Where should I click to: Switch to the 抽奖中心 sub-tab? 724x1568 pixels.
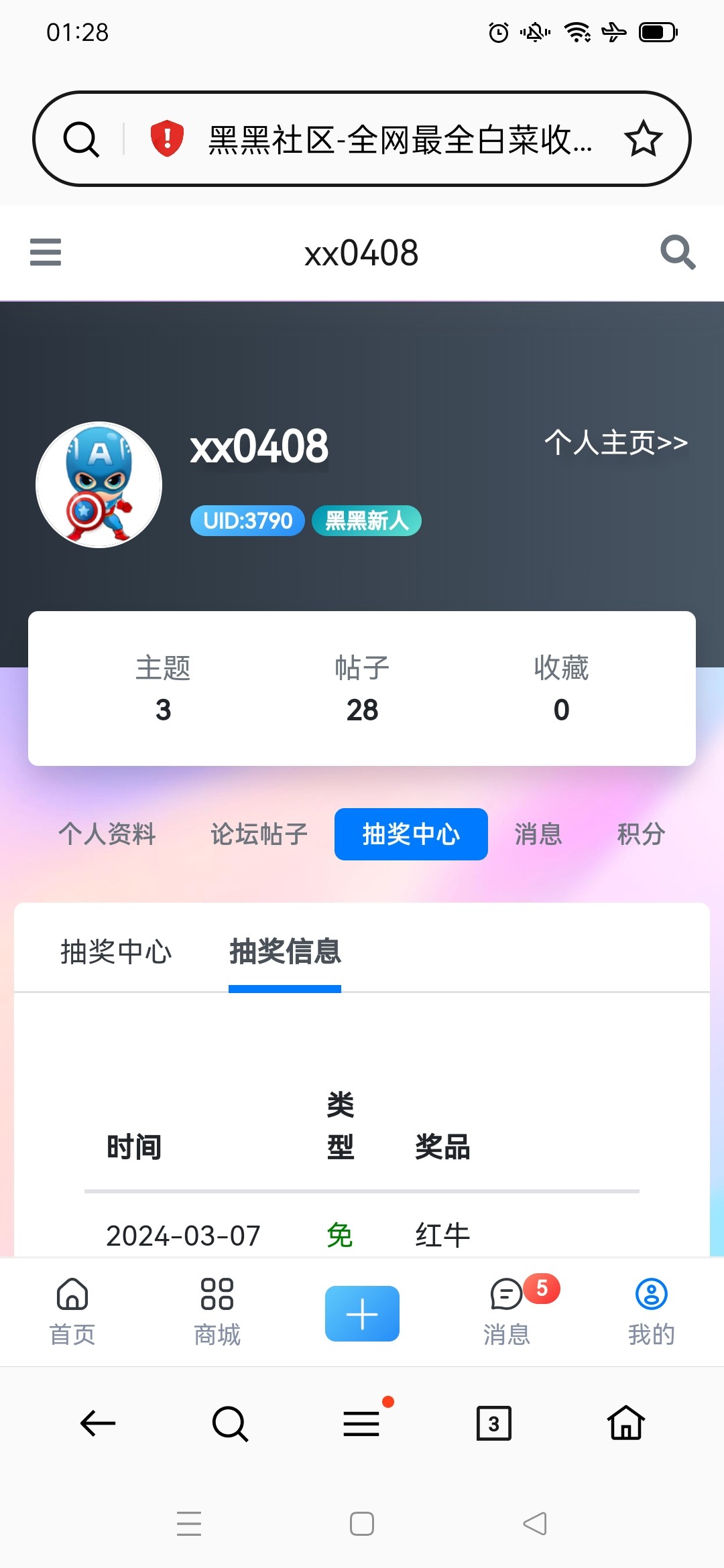(x=117, y=952)
